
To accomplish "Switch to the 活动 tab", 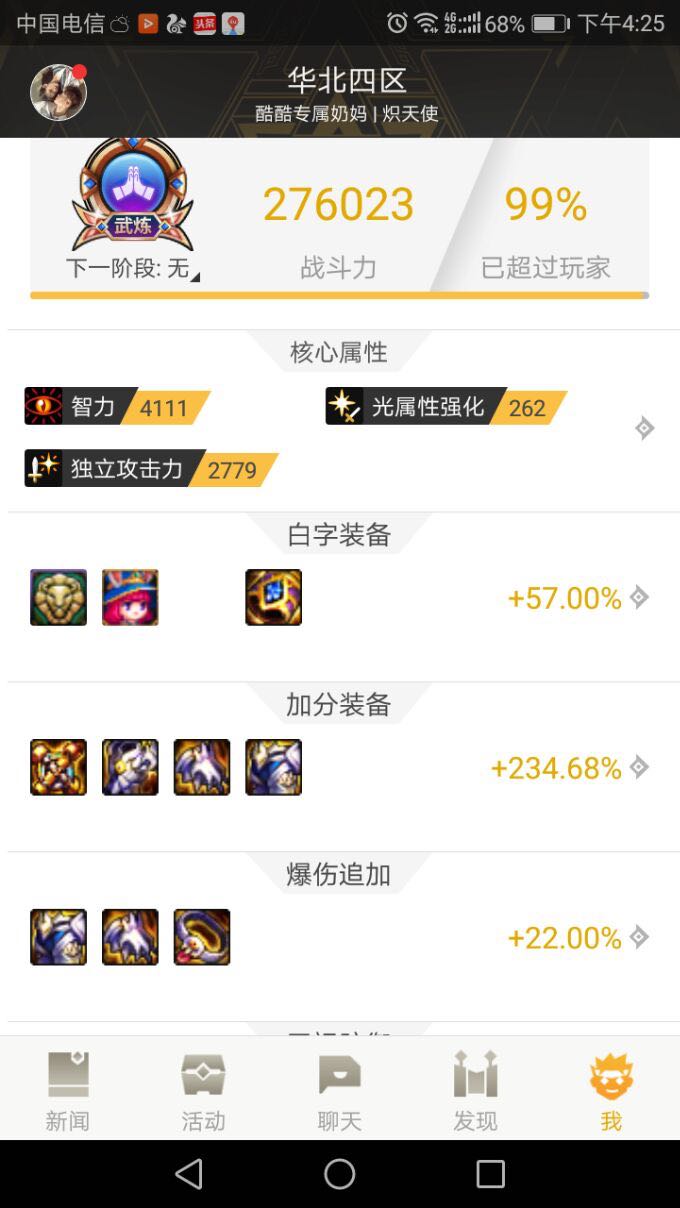I will [x=203, y=1092].
